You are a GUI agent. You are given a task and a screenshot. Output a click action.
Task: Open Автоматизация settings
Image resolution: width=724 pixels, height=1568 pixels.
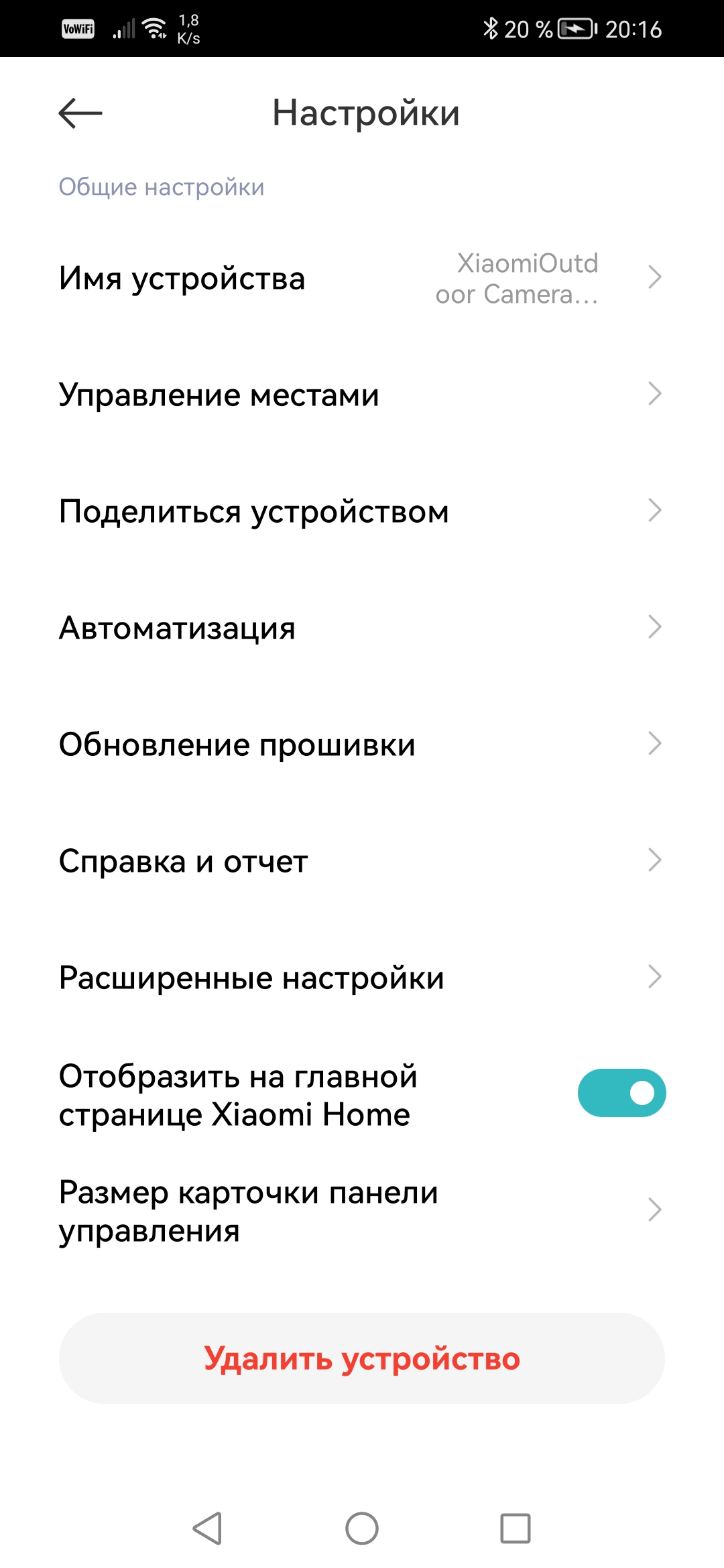(x=362, y=628)
